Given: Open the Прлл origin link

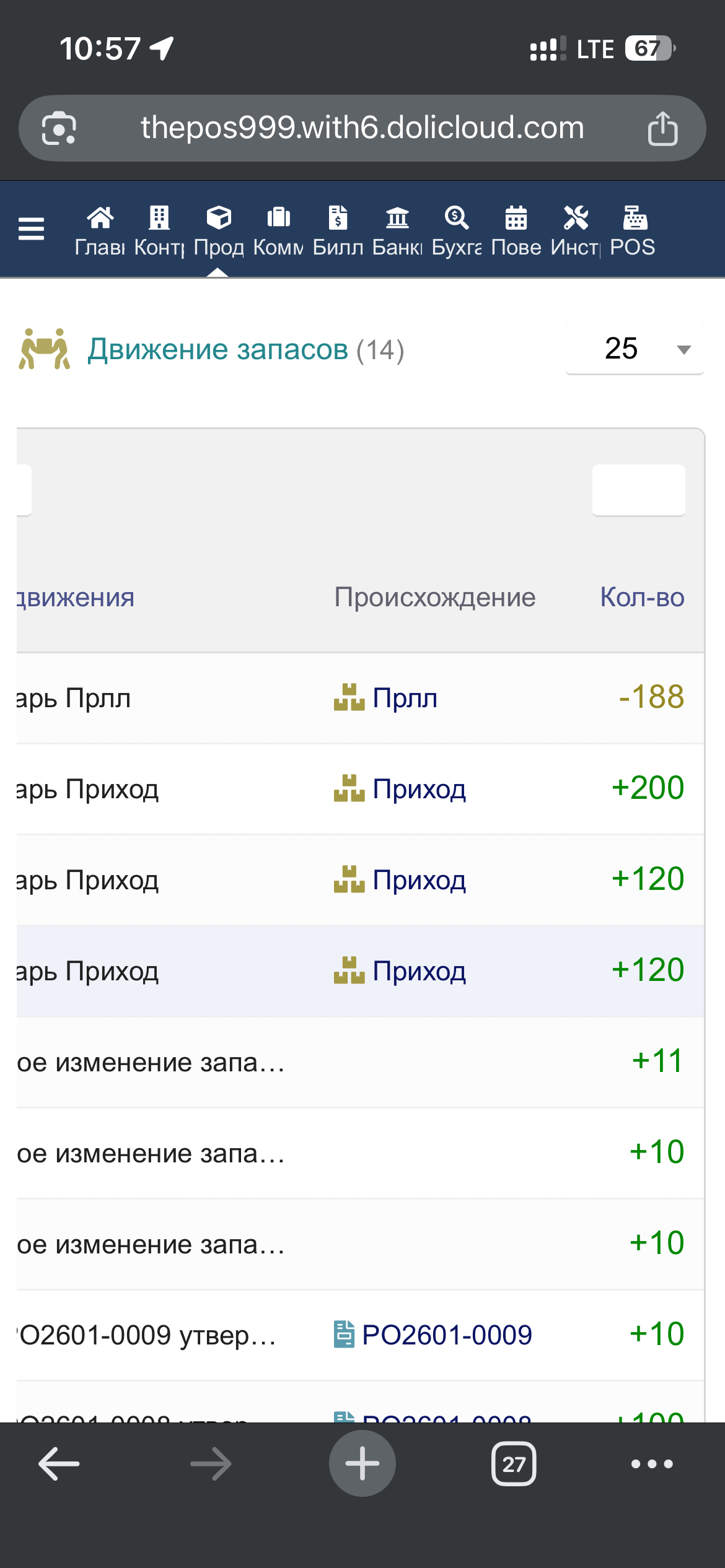Looking at the screenshot, I should click(x=405, y=699).
